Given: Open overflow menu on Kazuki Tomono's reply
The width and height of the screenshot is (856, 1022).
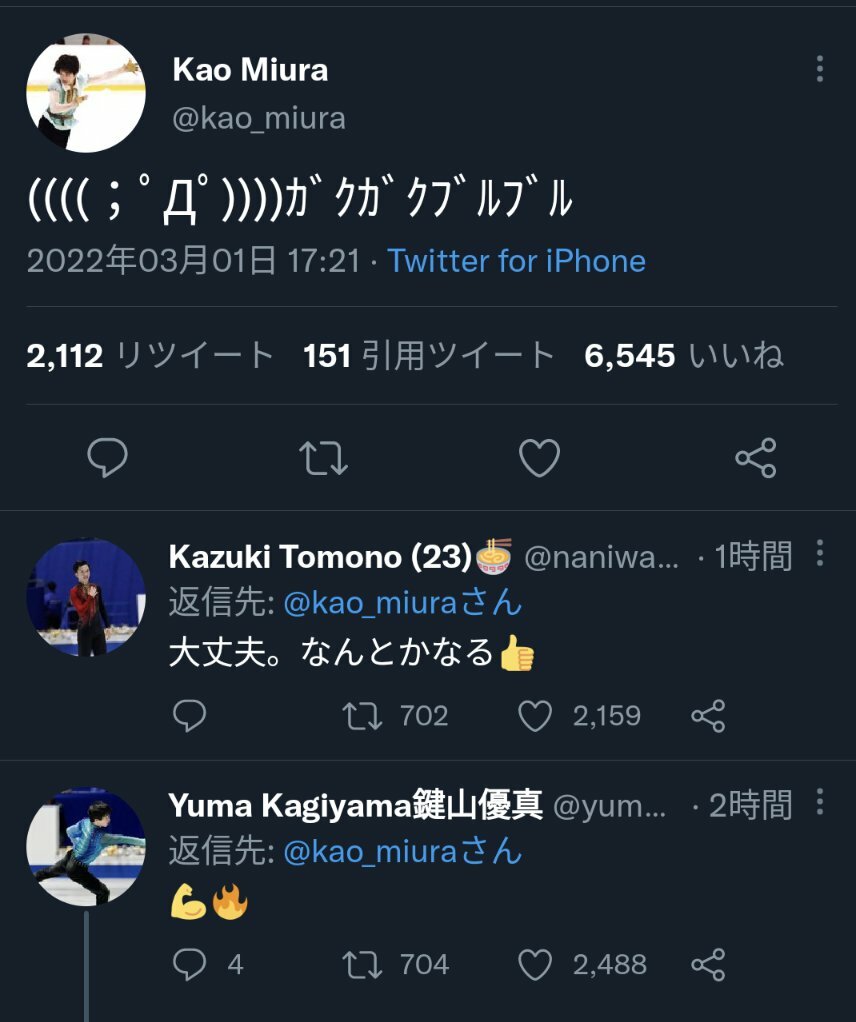Looking at the screenshot, I should pos(819,553).
